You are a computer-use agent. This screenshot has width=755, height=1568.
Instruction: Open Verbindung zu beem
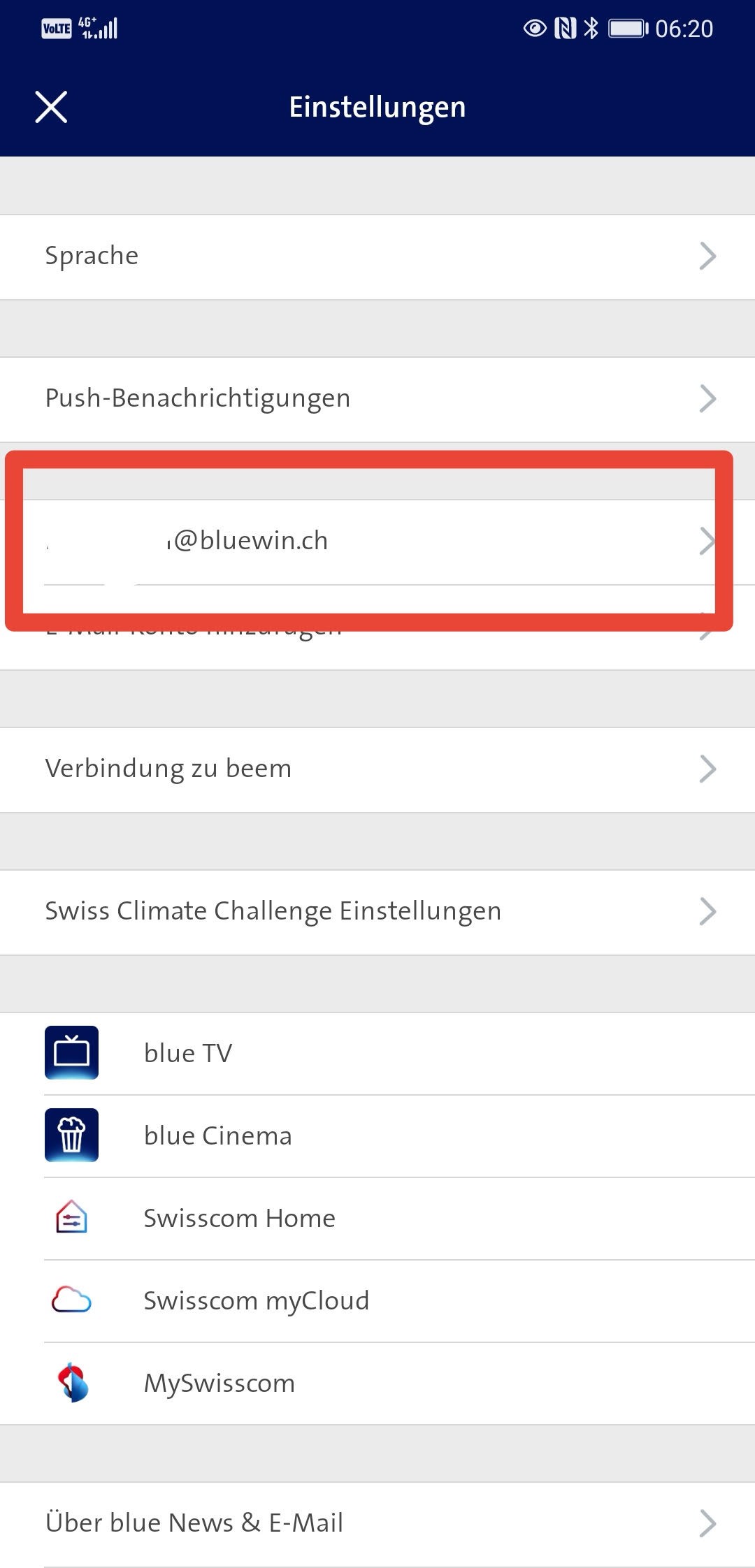pyautogui.click(x=377, y=769)
